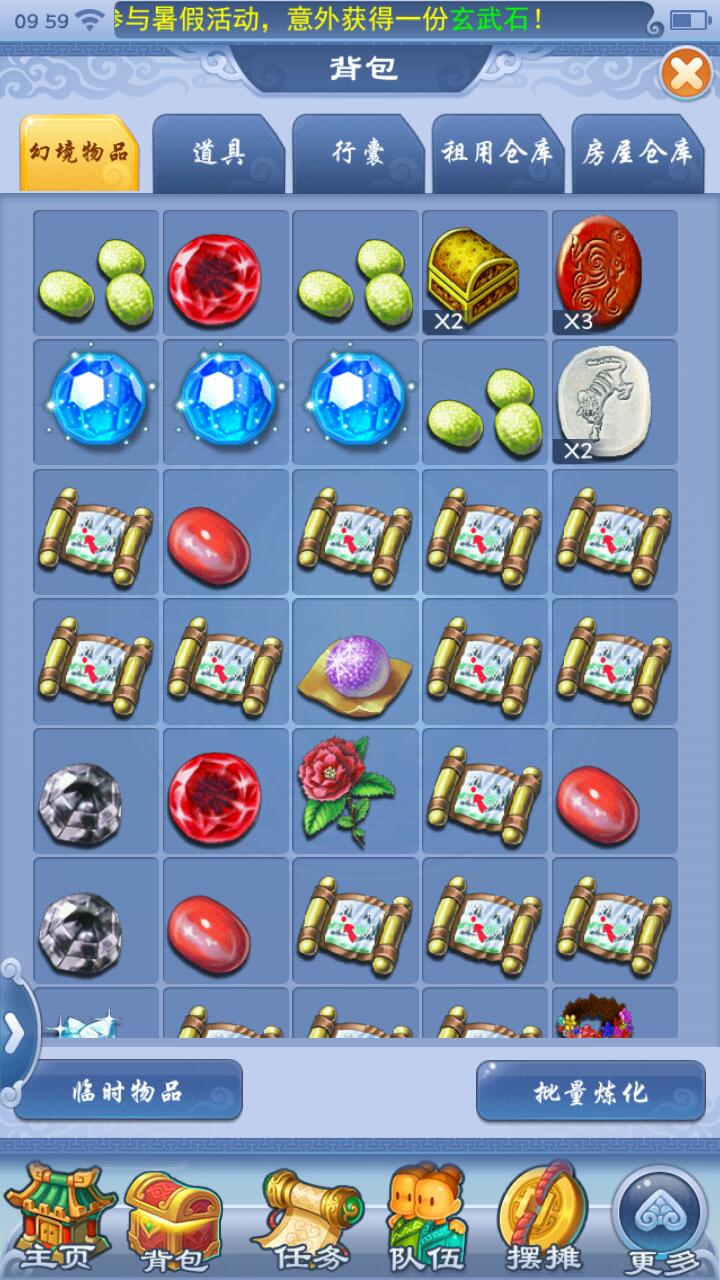Open the 房屋仓库 tab
The height and width of the screenshot is (1280, 720).
[x=637, y=154]
